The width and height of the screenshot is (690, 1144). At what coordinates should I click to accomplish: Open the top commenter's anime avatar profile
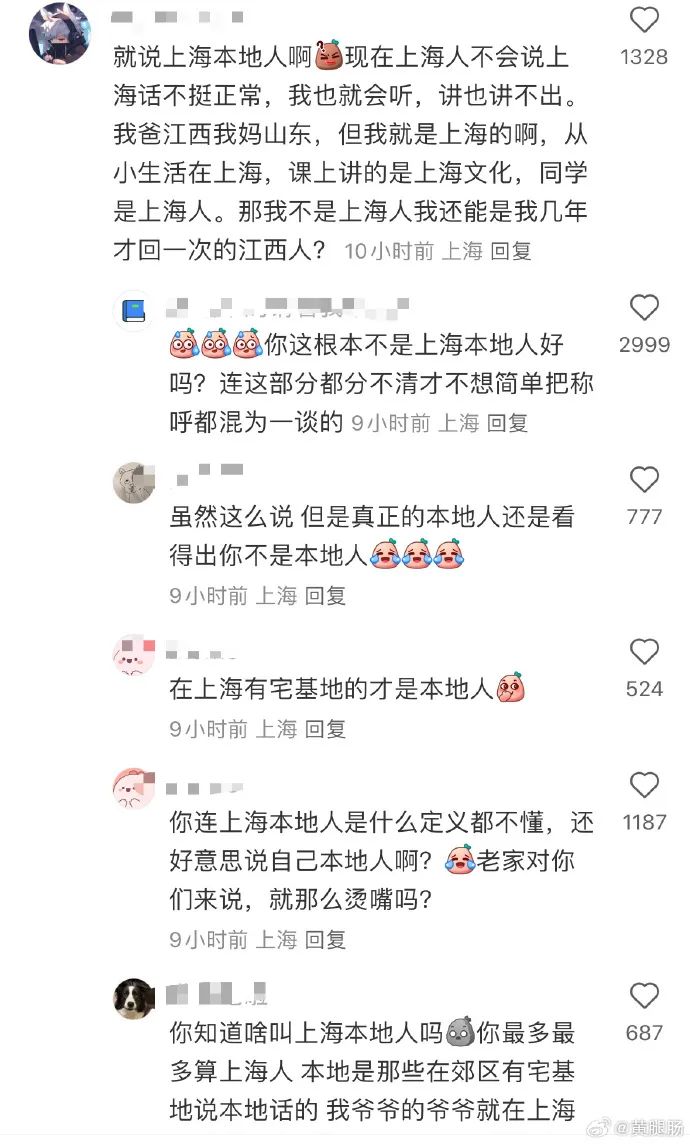point(59,33)
